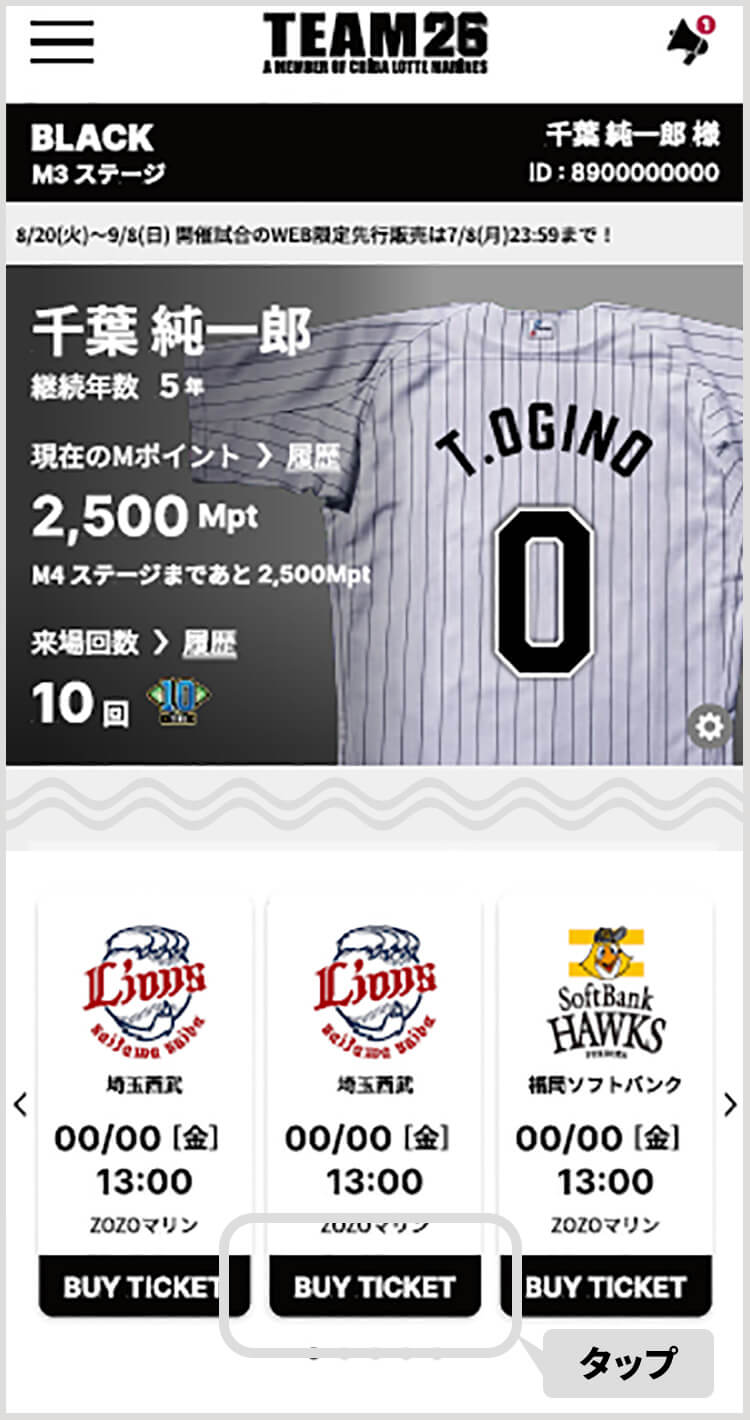Buy ticket for the SoftBank Hawks game

606,1286
